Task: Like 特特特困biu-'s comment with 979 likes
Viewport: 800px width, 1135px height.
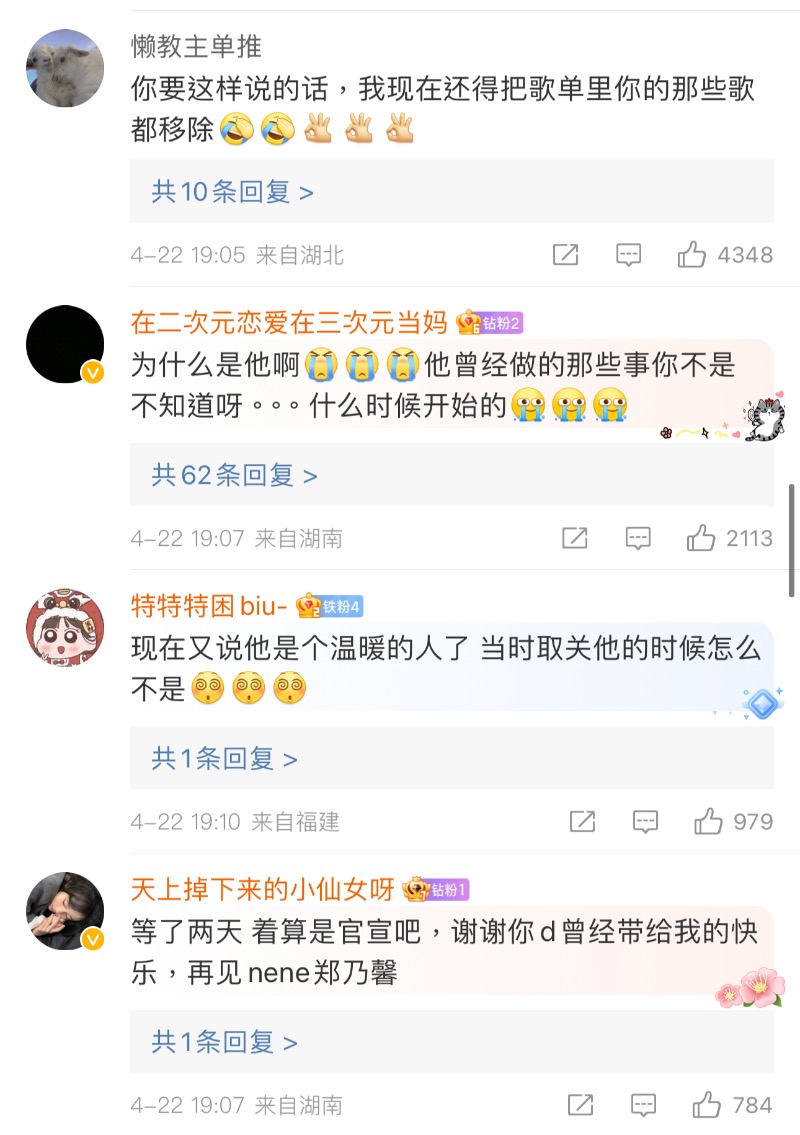Action: click(709, 822)
